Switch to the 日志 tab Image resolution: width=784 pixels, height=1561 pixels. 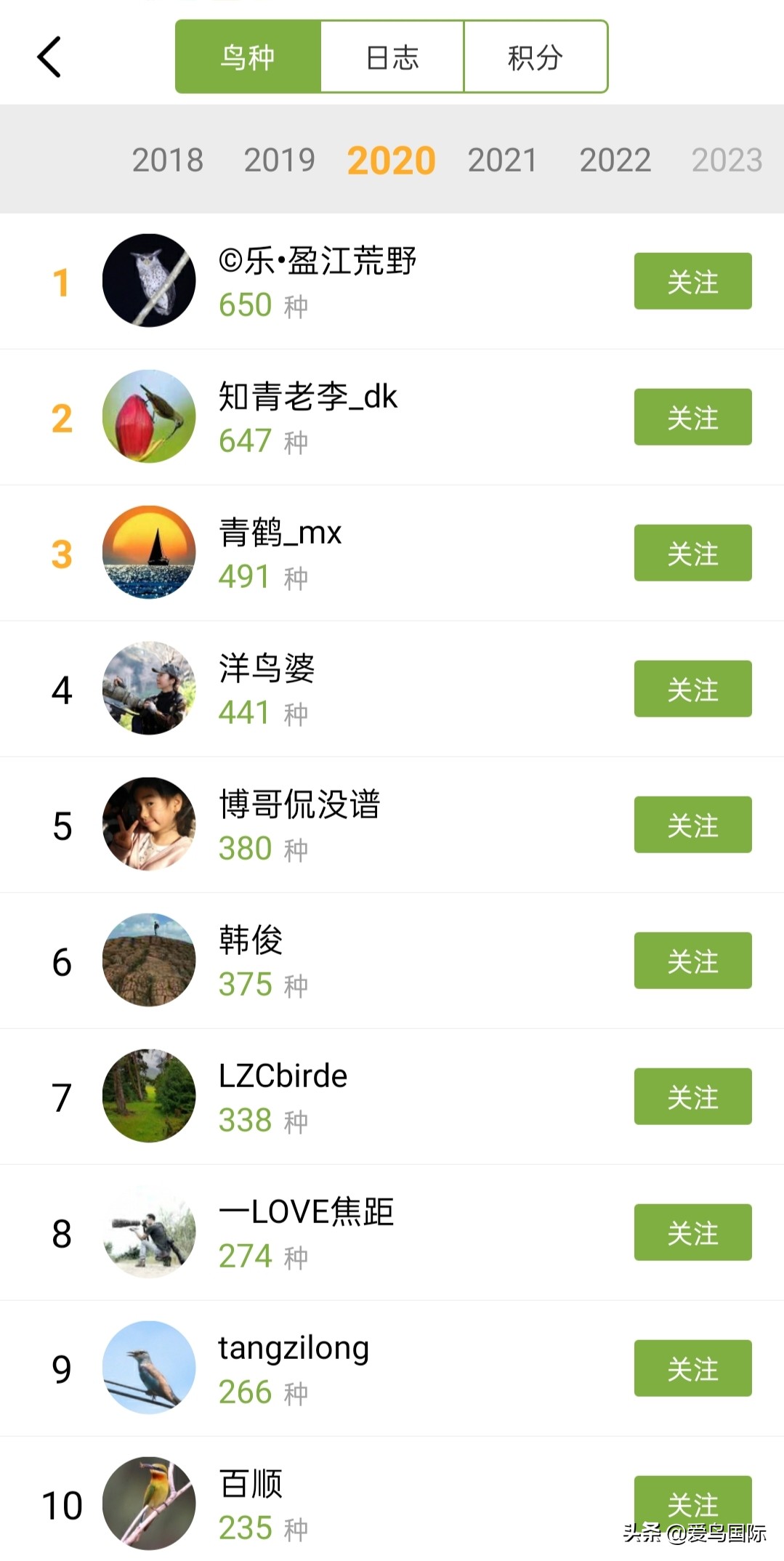392,57
